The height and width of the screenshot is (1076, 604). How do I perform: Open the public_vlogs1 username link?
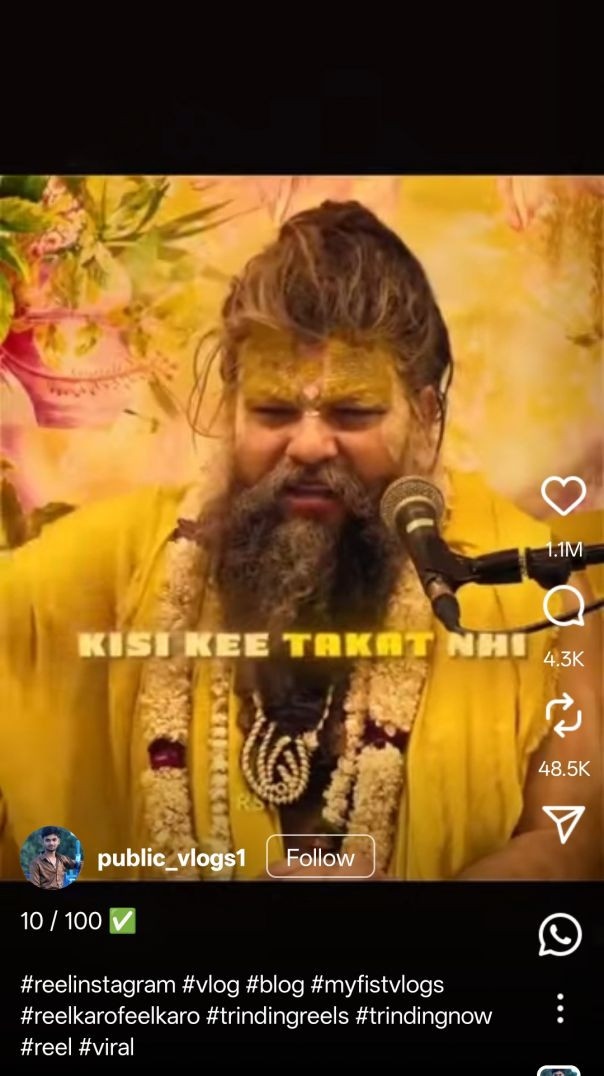pyautogui.click(x=171, y=857)
